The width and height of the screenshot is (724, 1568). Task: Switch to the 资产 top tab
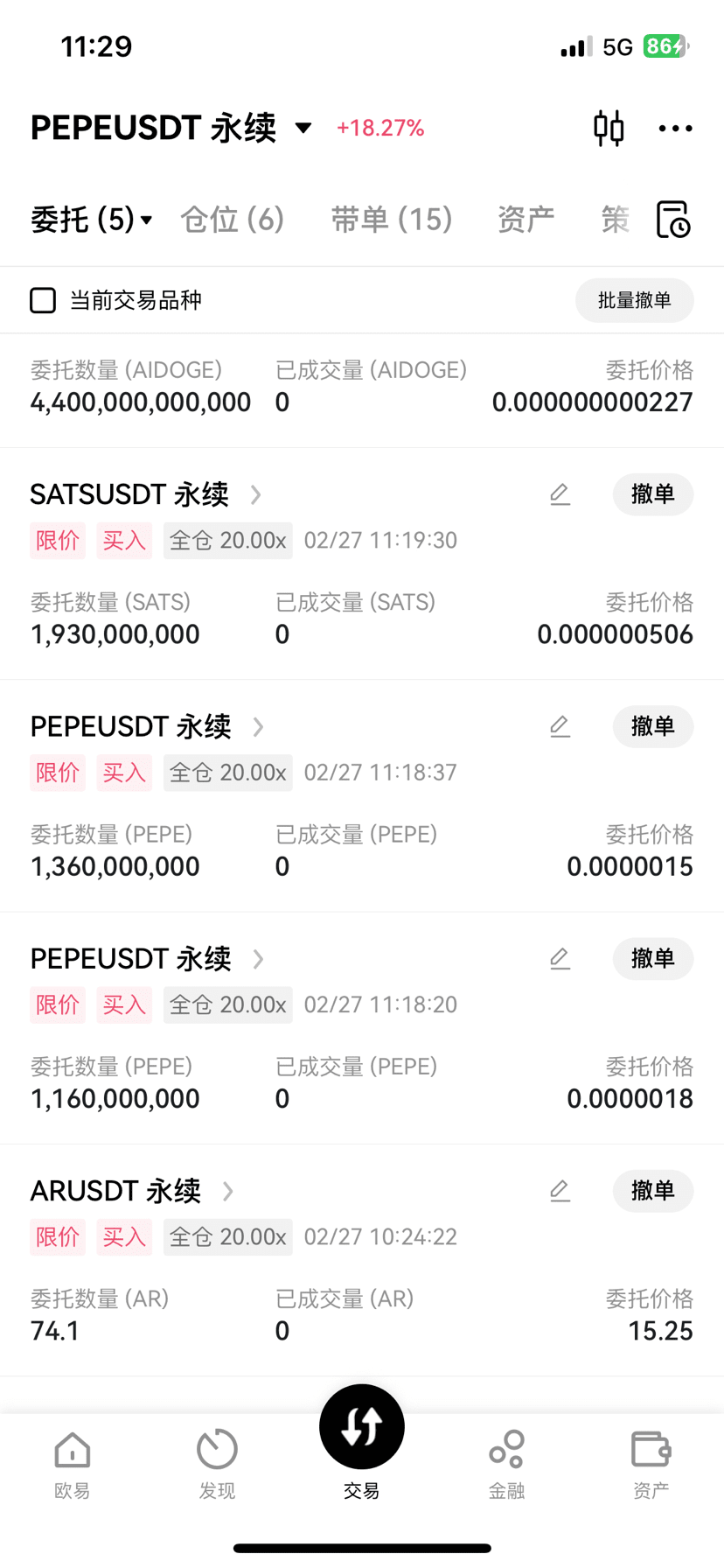[x=526, y=220]
